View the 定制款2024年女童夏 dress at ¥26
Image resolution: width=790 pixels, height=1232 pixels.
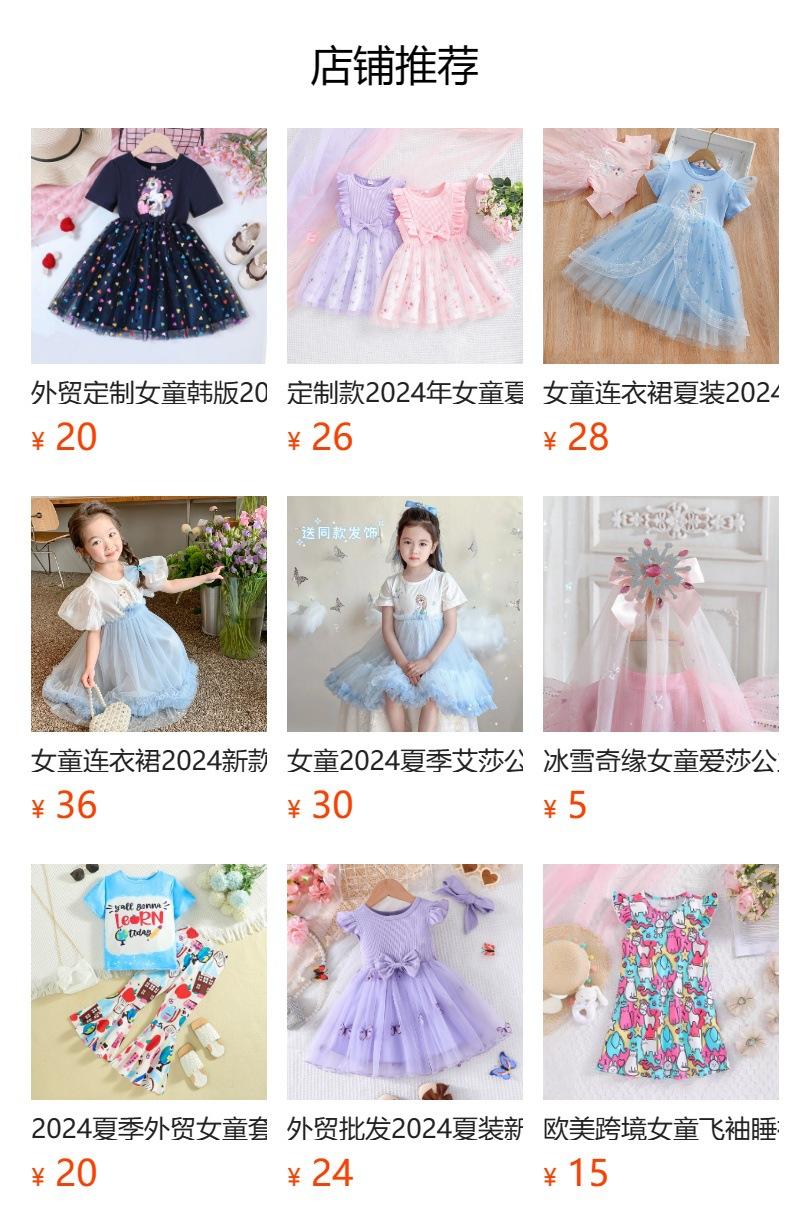tap(405, 292)
